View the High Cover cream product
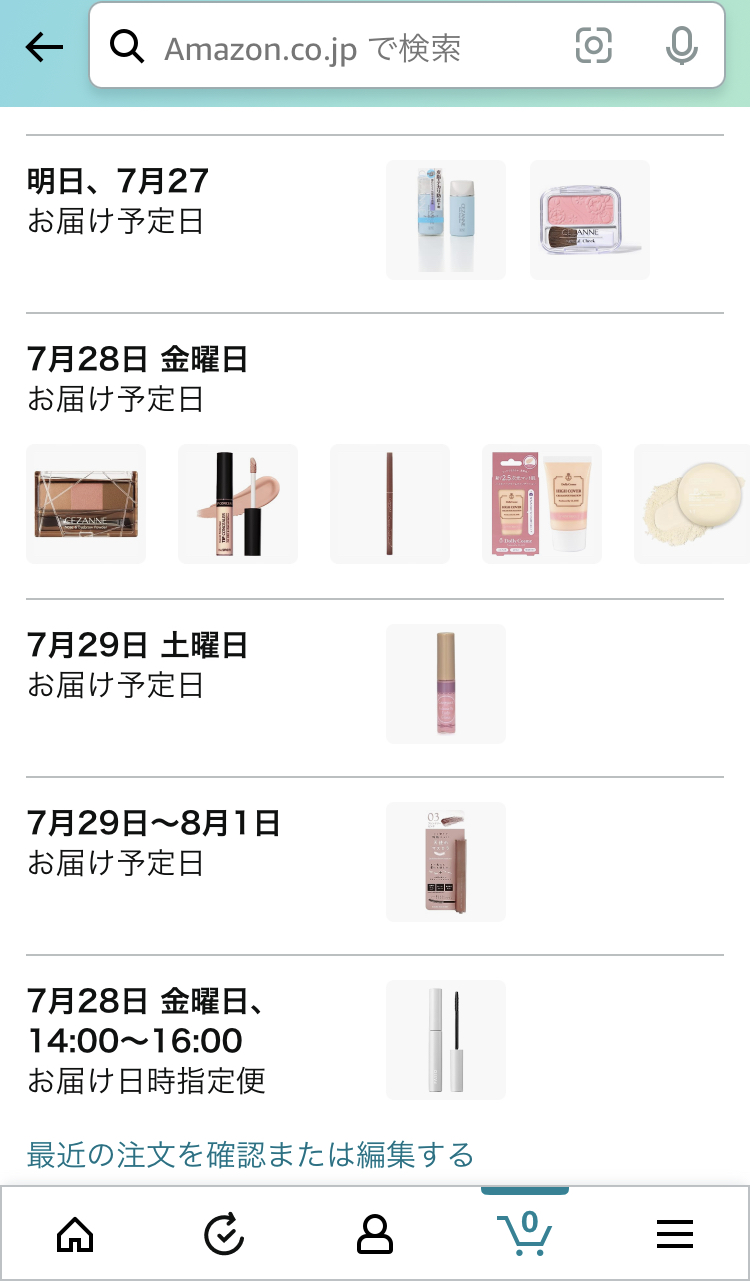 [x=541, y=504]
